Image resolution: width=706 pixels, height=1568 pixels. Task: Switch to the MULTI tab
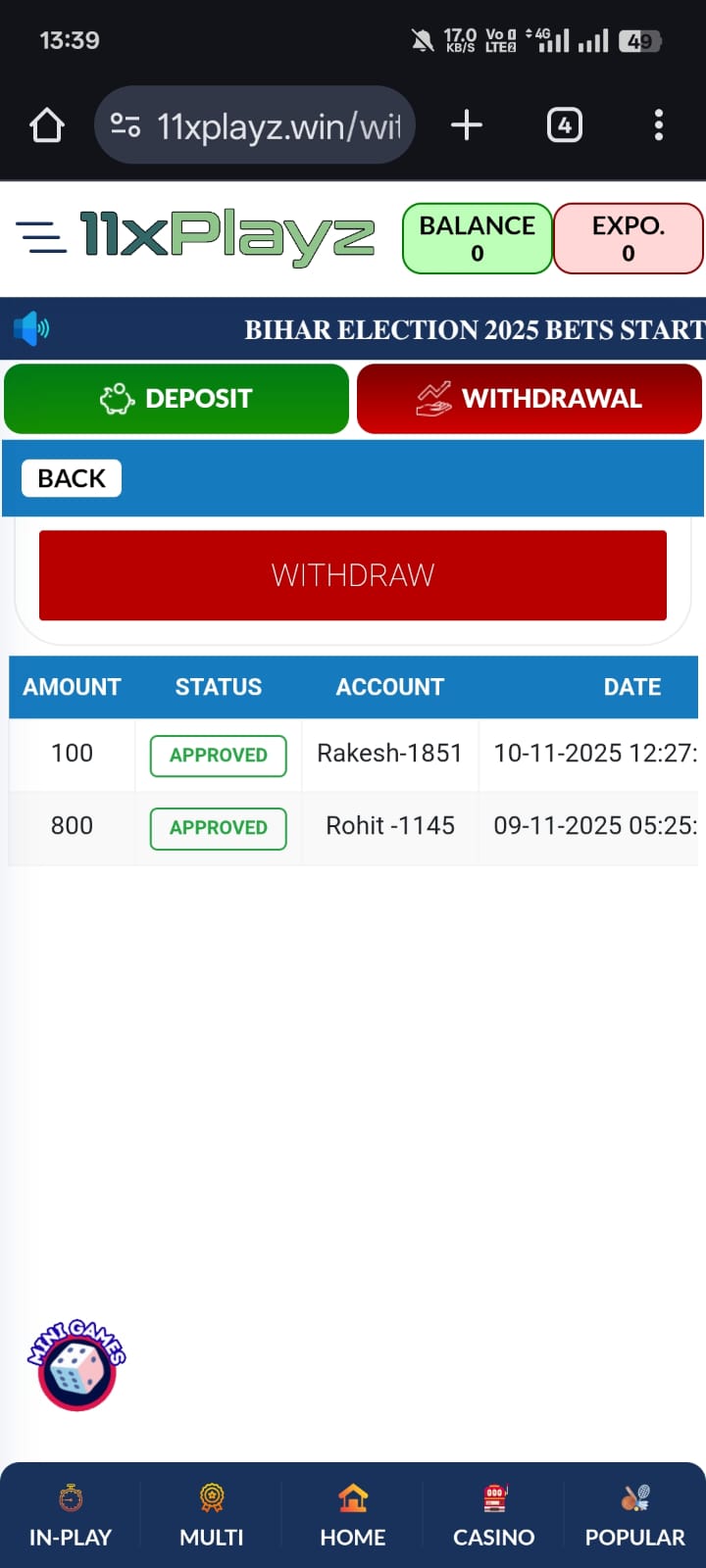(x=212, y=1515)
